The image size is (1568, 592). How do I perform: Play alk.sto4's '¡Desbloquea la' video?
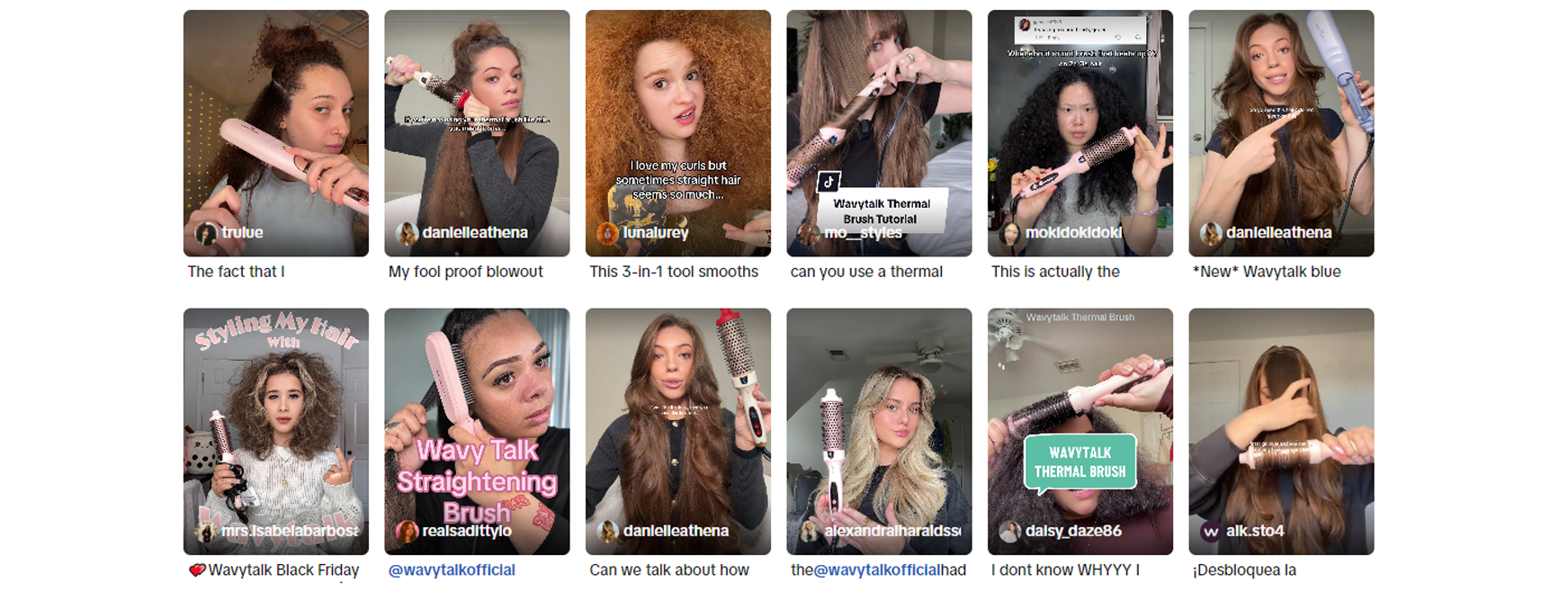[1281, 431]
